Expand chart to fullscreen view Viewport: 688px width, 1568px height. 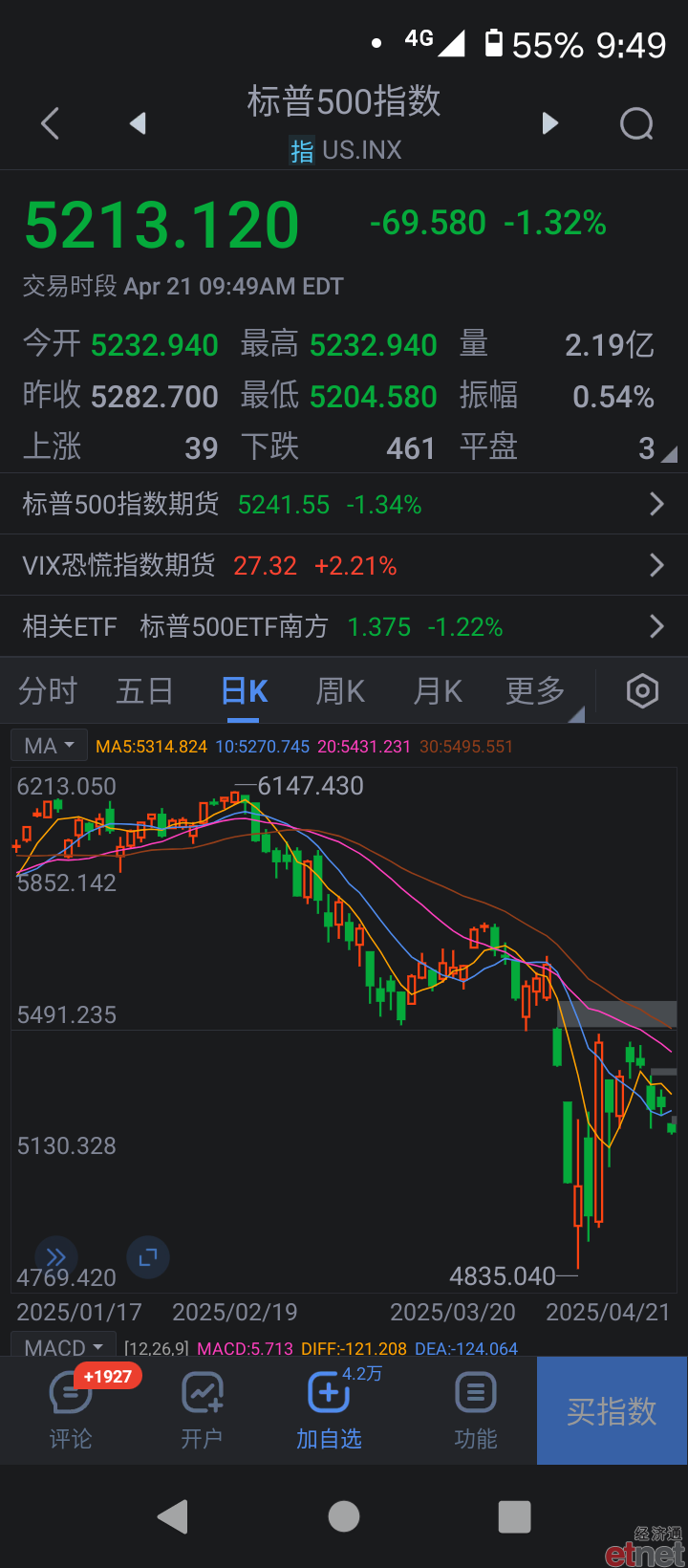pos(147,1257)
